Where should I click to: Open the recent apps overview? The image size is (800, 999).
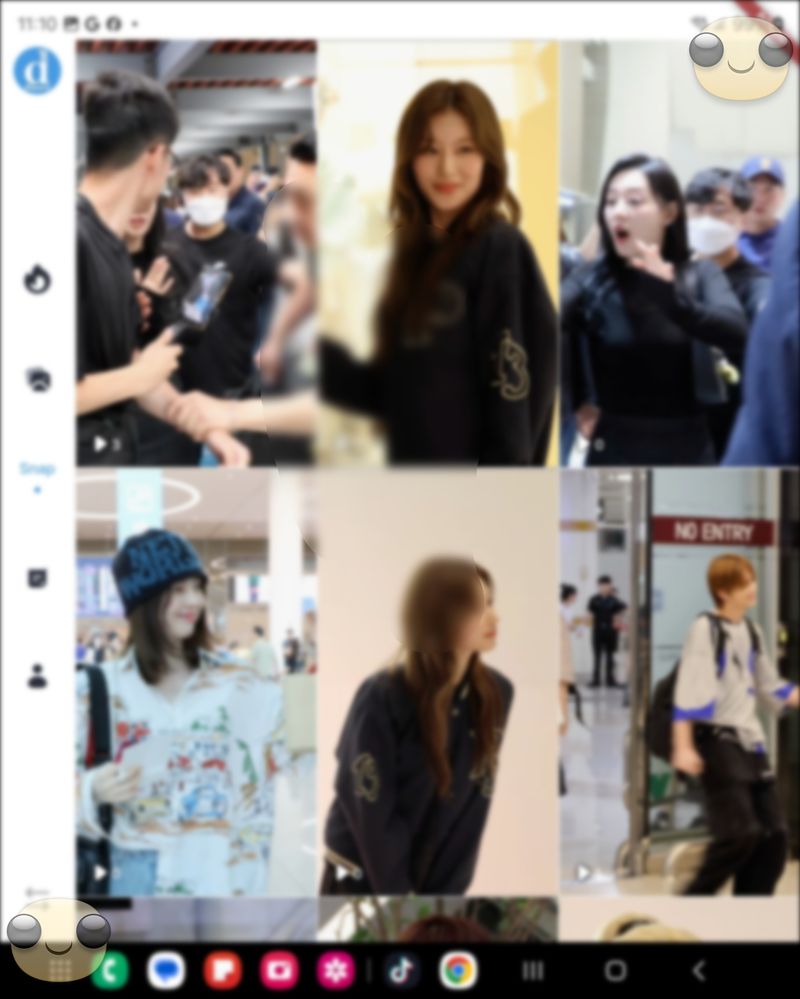click(534, 970)
